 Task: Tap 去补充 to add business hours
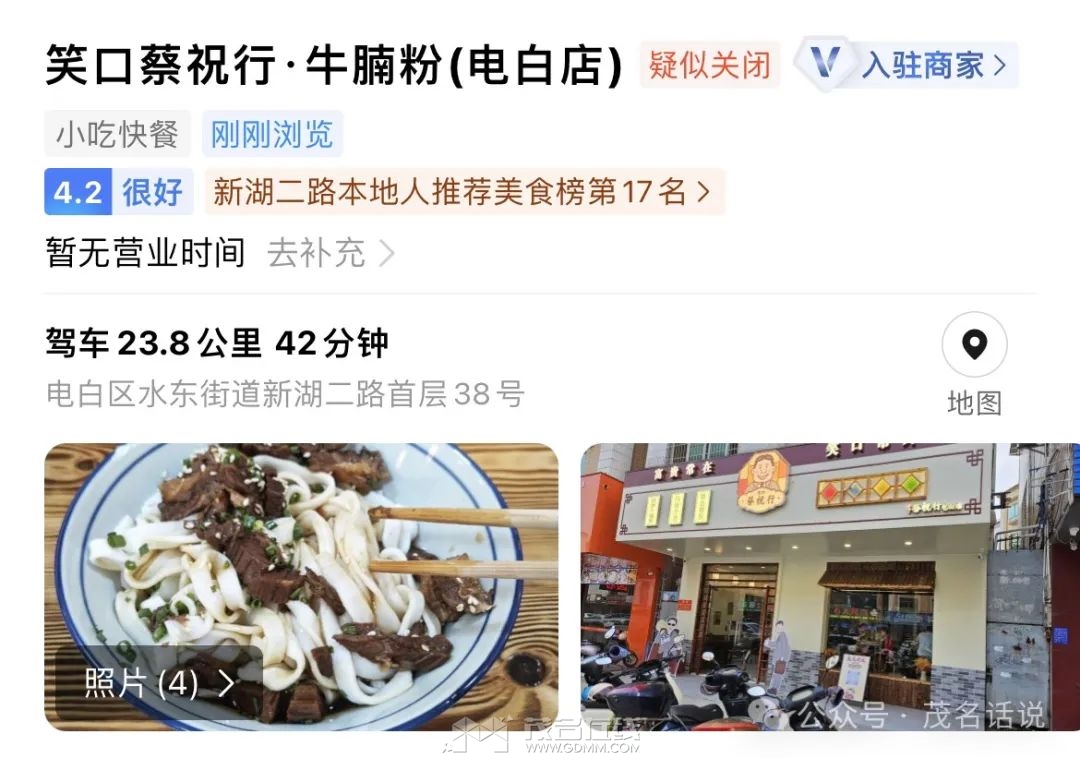(x=330, y=253)
